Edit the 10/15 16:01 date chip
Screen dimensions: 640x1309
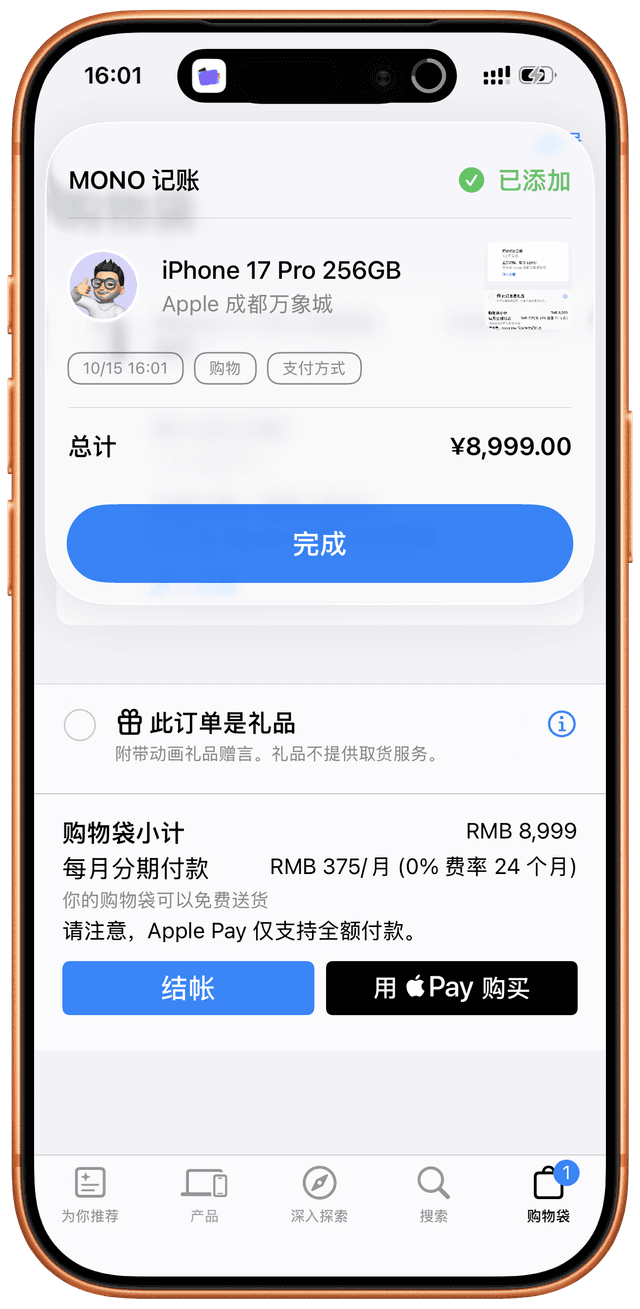[125, 368]
